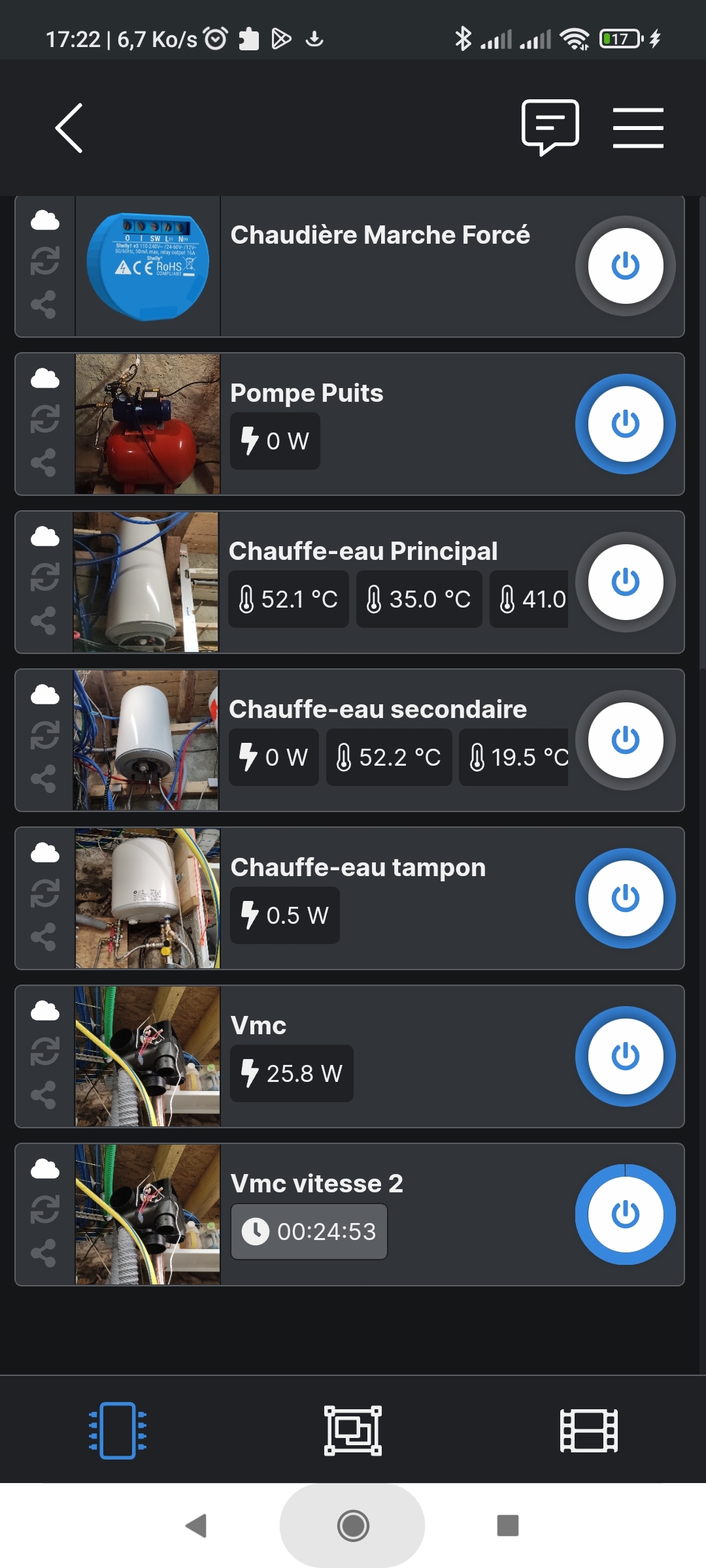
Task: Toggle the Vmc power button
Action: pyautogui.click(x=625, y=1056)
